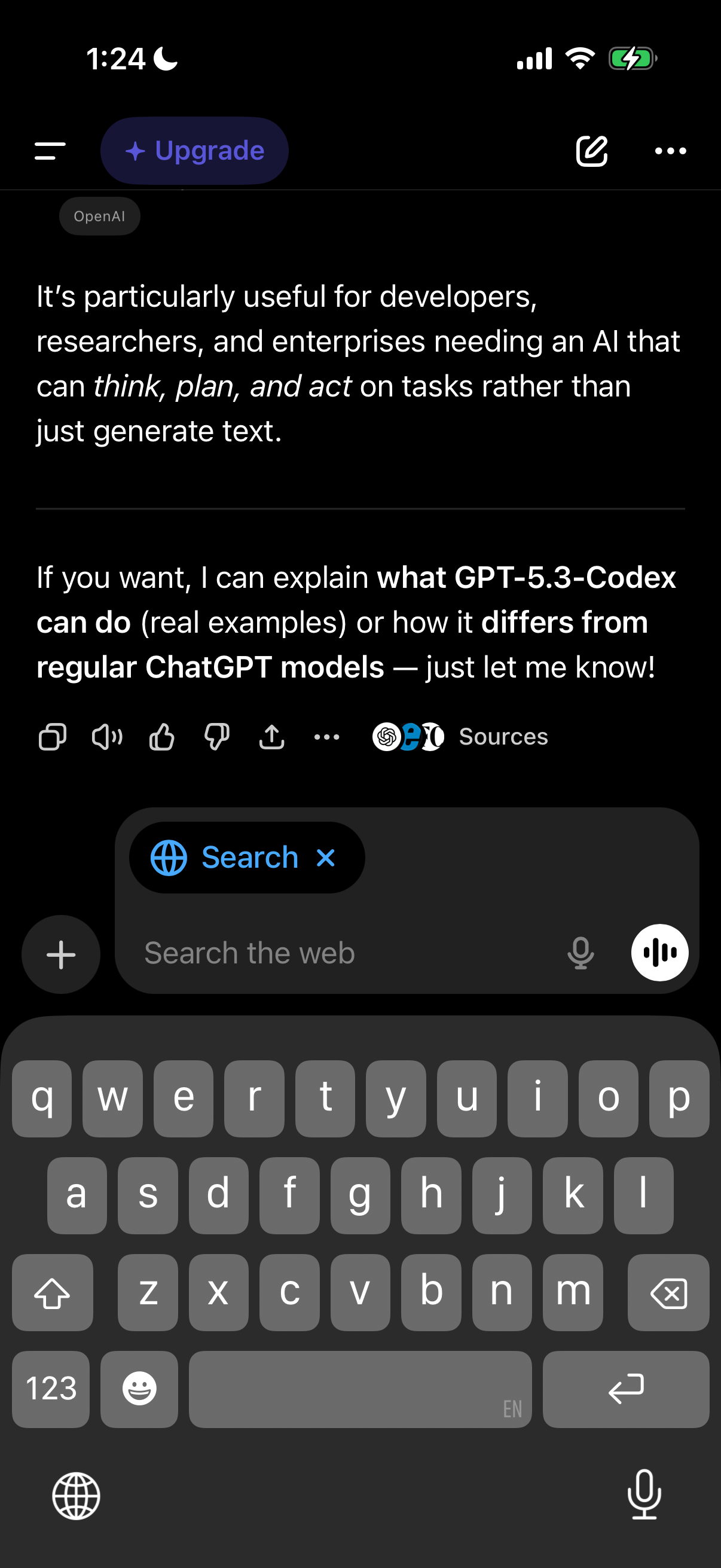The image size is (721, 1568).
Task: Tap the microphone icon inside the search bar
Action: click(x=580, y=953)
